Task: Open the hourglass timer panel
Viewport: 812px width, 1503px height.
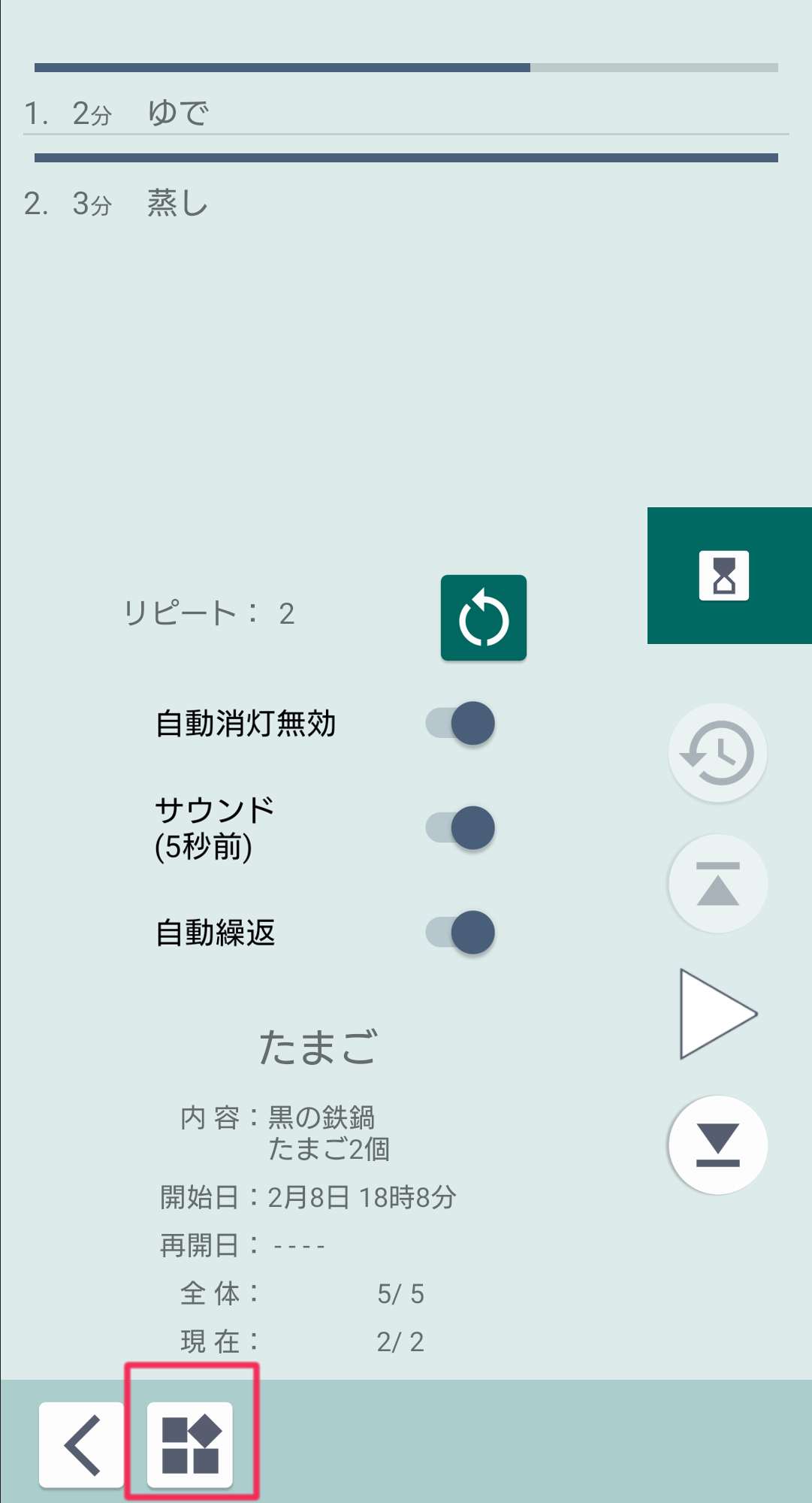Action: [x=724, y=576]
